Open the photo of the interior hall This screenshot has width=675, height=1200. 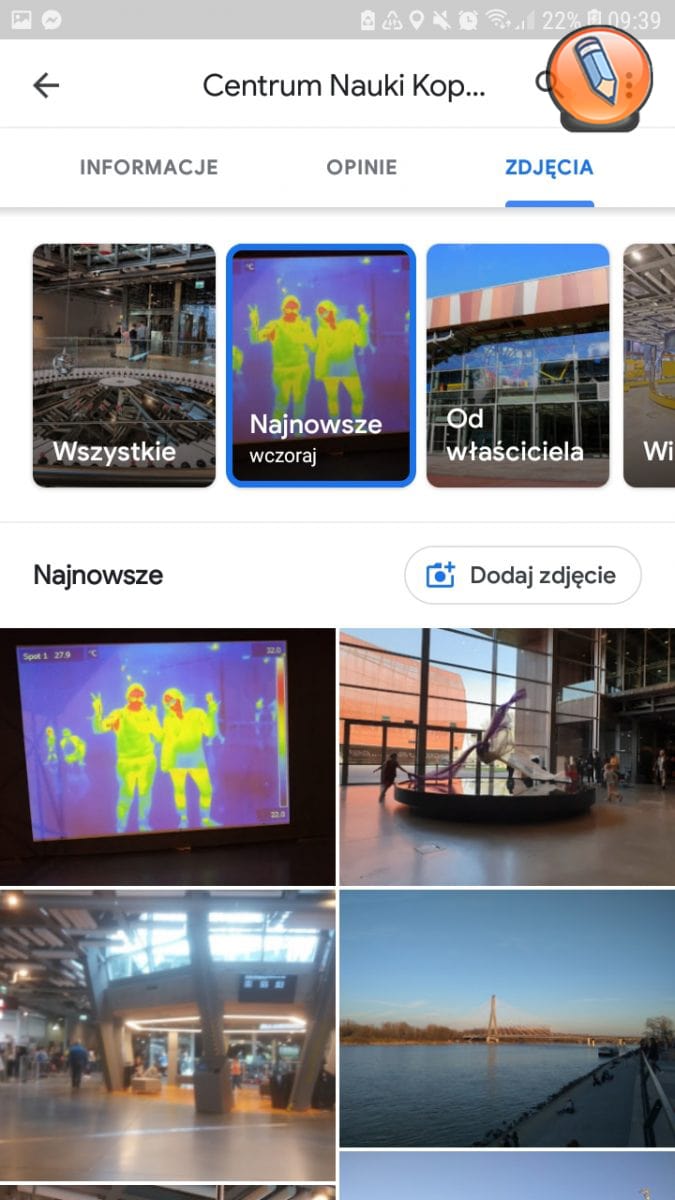(x=167, y=1035)
